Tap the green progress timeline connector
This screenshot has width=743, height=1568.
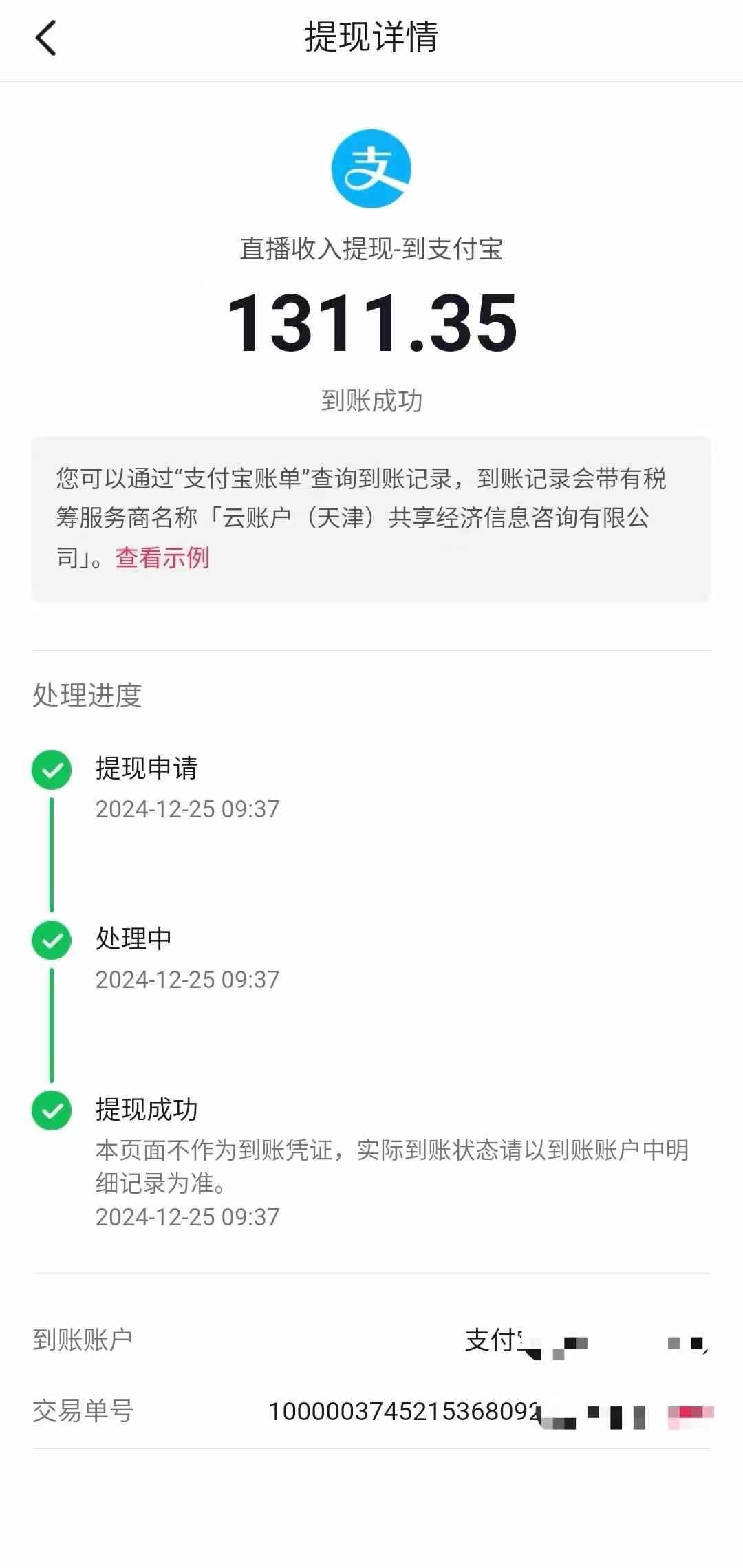52,853
